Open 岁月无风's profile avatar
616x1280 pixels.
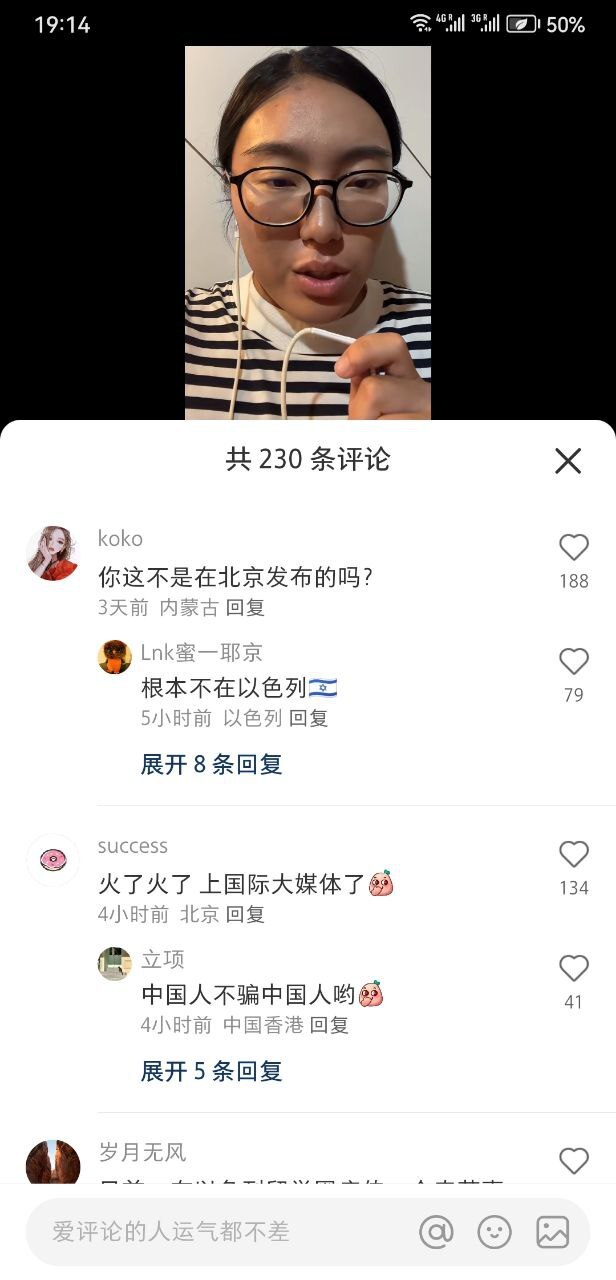coord(52,1163)
